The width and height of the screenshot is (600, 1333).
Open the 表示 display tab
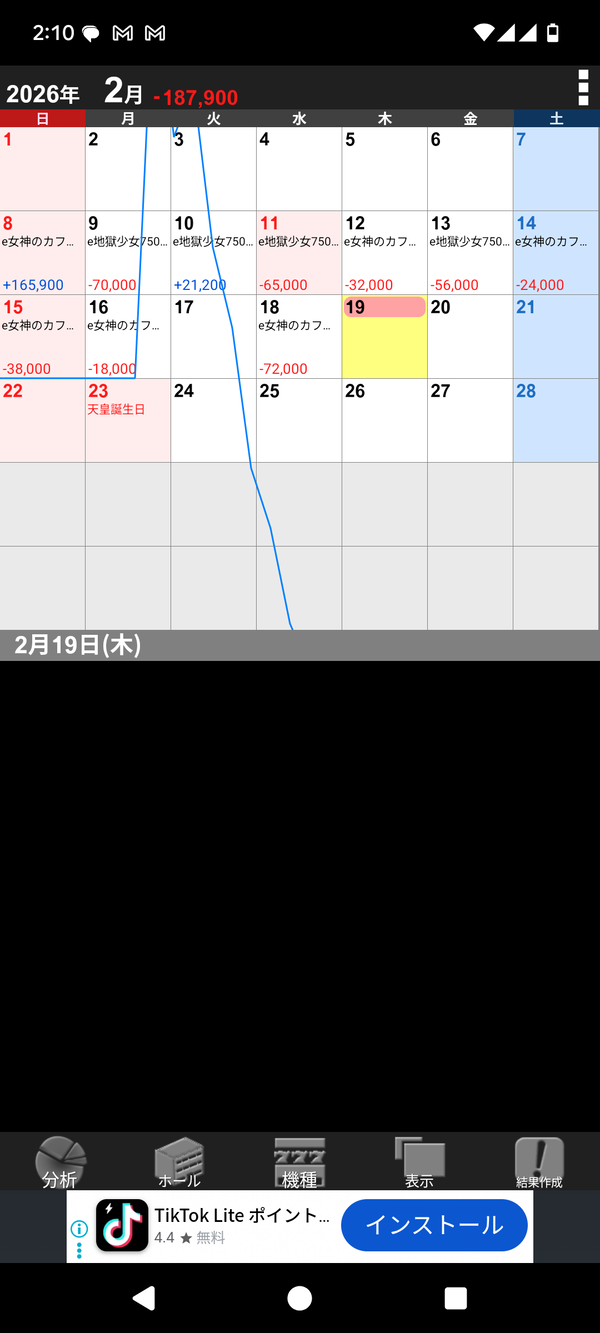pyautogui.click(x=419, y=1162)
